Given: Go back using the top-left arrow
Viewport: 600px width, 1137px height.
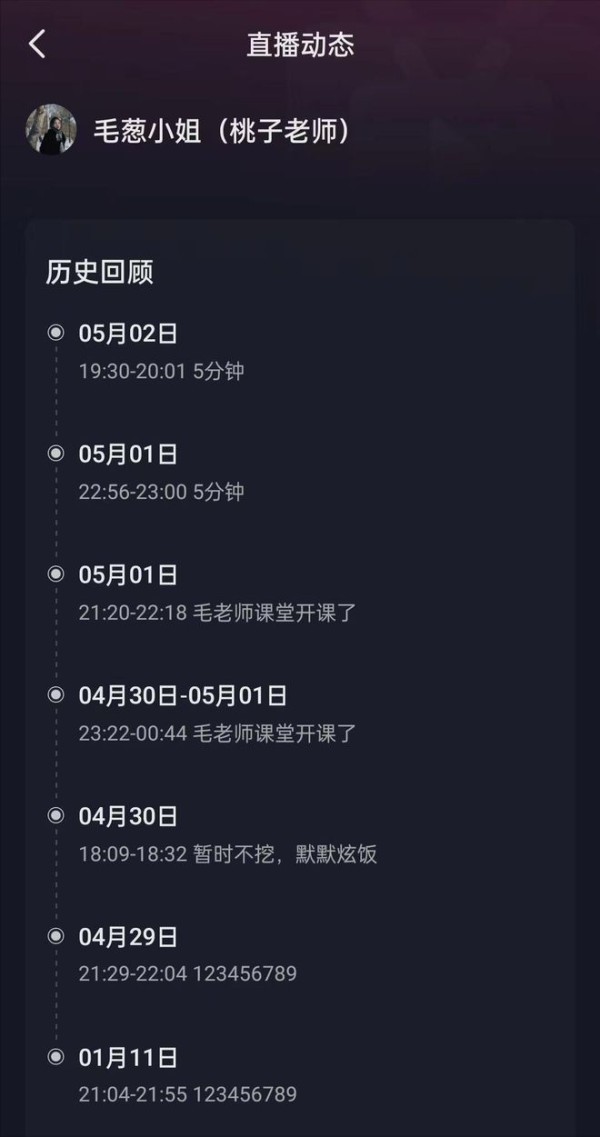Looking at the screenshot, I should 37,44.
